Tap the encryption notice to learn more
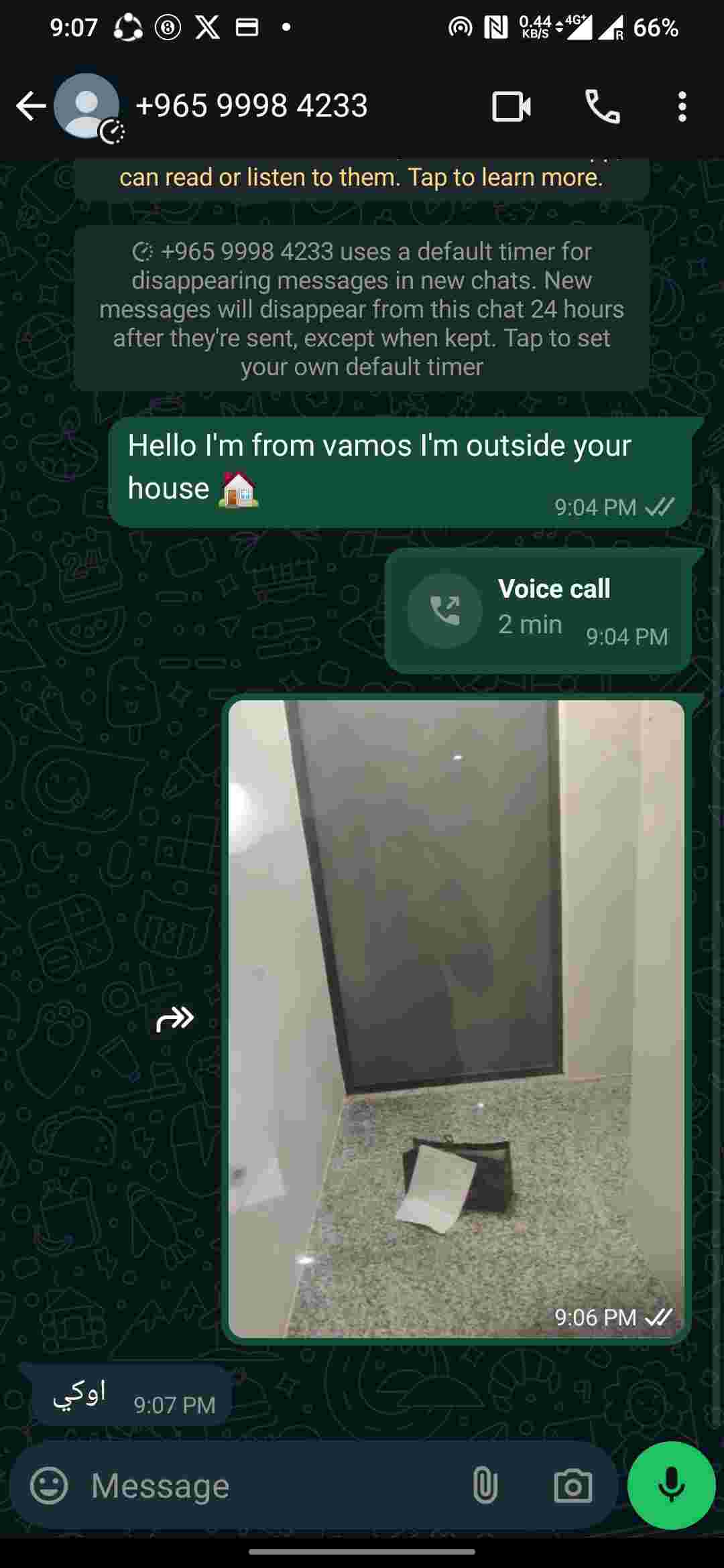724x1568 pixels. click(361, 178)
